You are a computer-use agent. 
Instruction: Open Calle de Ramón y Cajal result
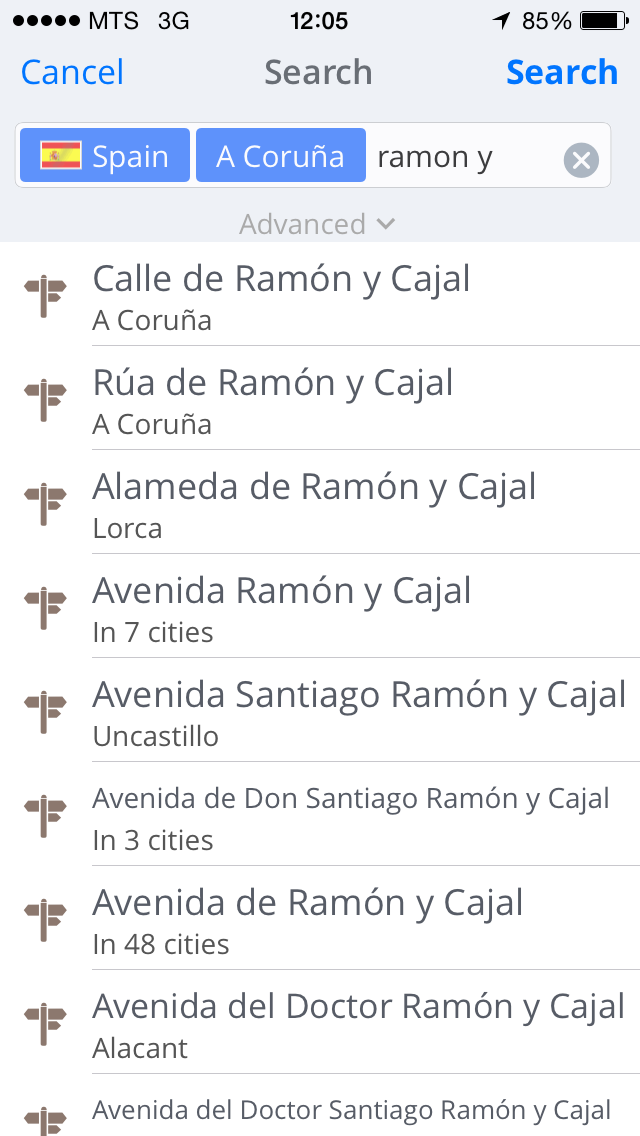click(320, 294)
